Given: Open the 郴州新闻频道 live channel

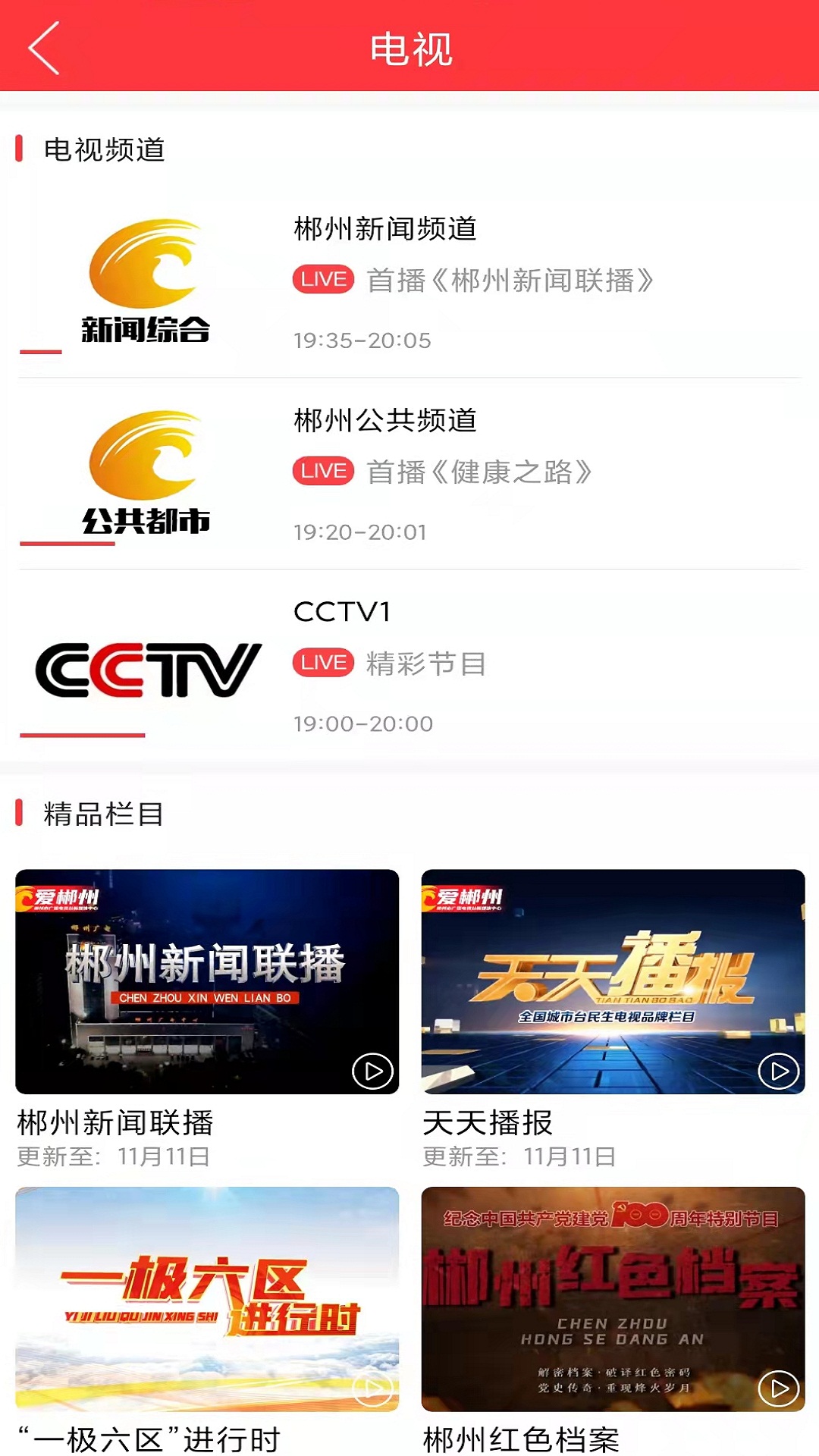Looking at the screenshot, I should pyautogui.click(x=409, y=282).
